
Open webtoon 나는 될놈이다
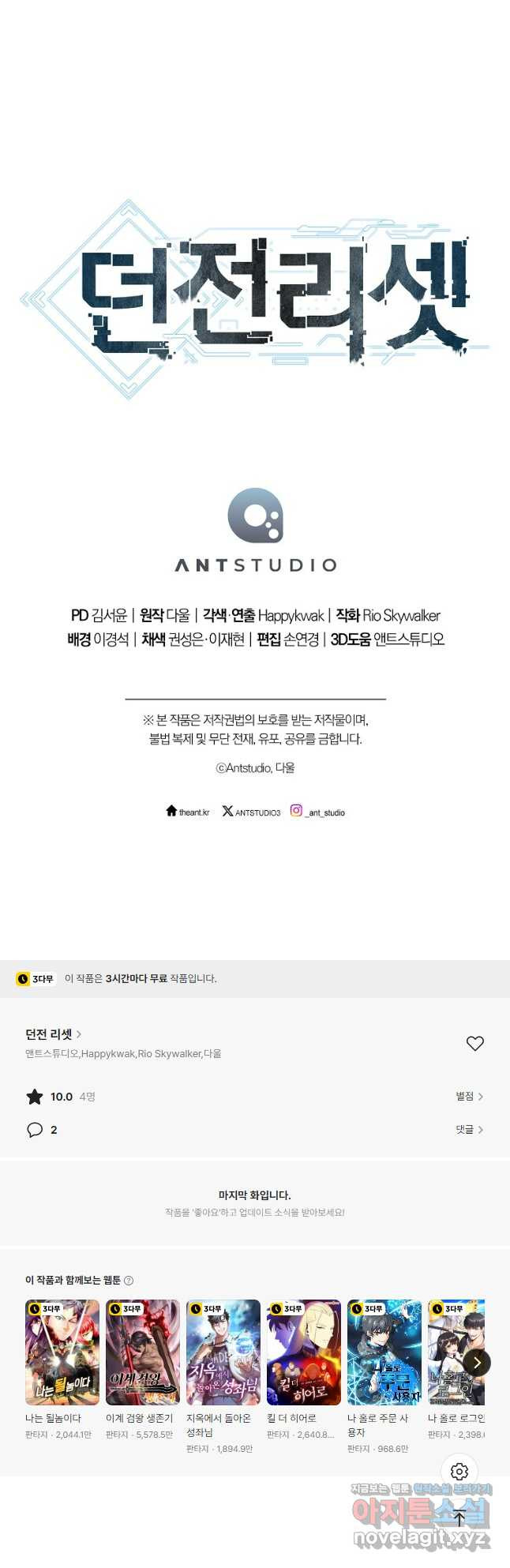pyautogui.click(x=62, y=1352)
